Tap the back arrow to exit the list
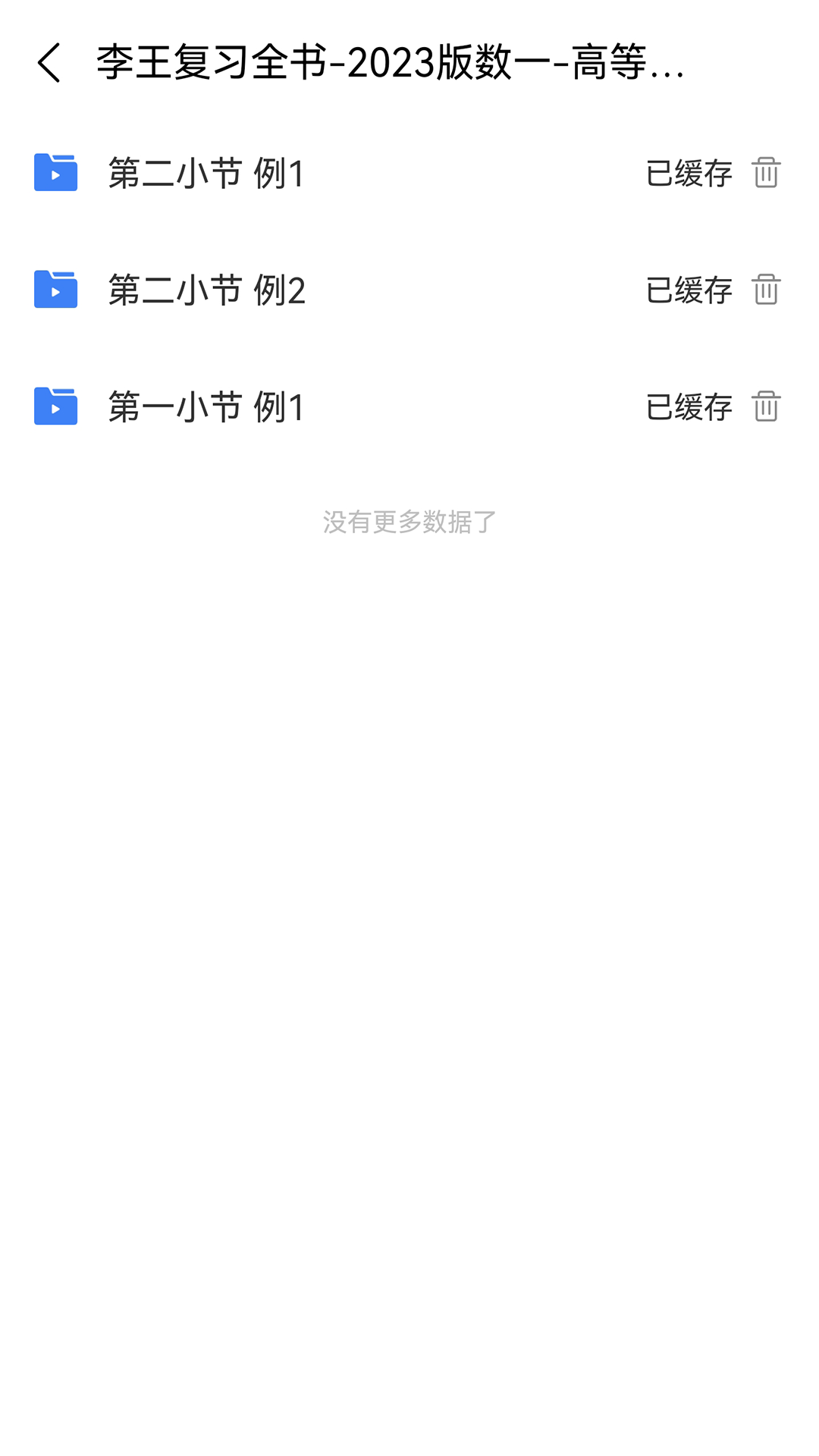819x1456 pixels. 51,64
